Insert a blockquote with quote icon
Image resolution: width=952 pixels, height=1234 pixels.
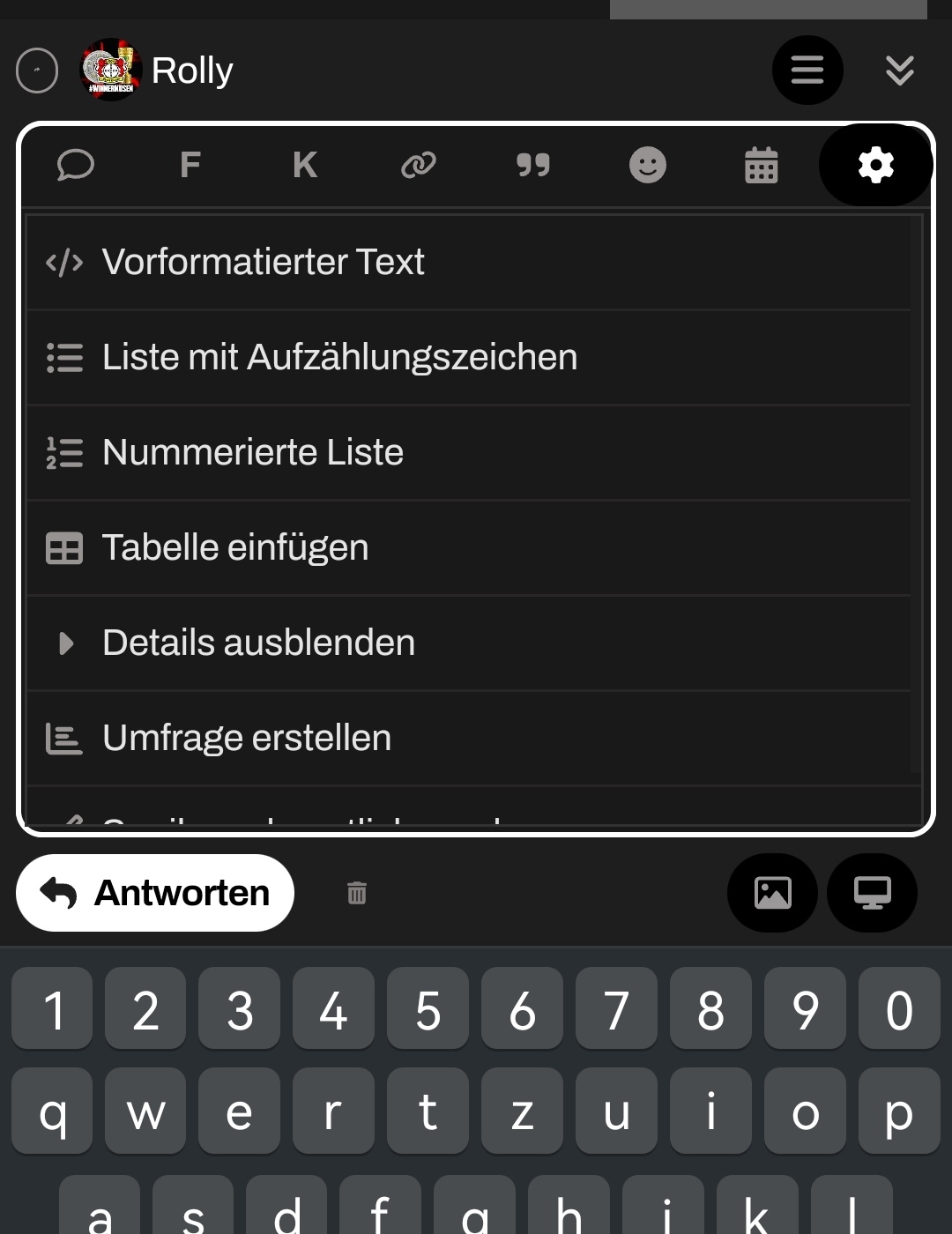point(532,165)
